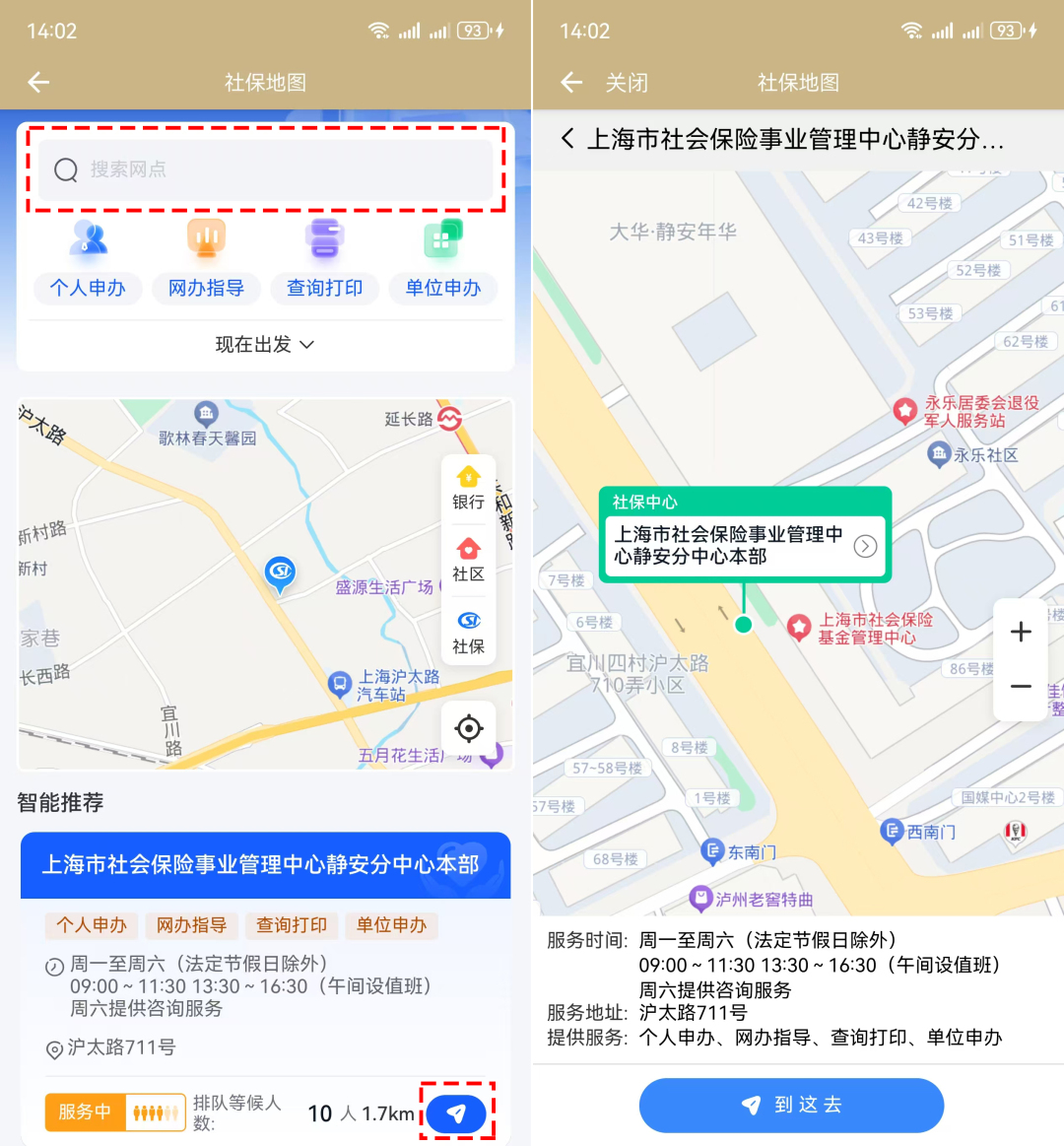This screenshot has width=1064, height=1146.
Task: Zoom in the map with plus
Action: [x=1021, y=632]
